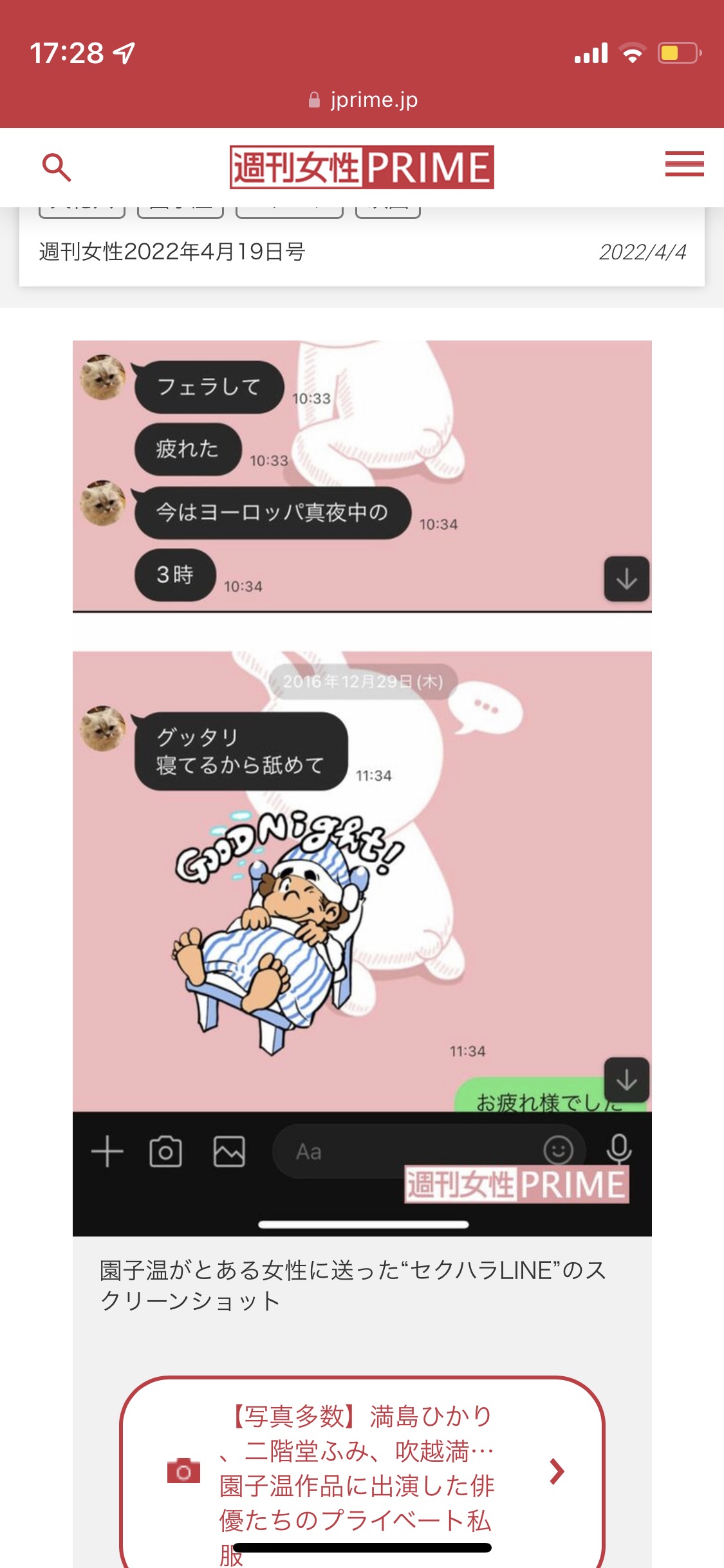Open the site search magnifier

coord(56,167)
